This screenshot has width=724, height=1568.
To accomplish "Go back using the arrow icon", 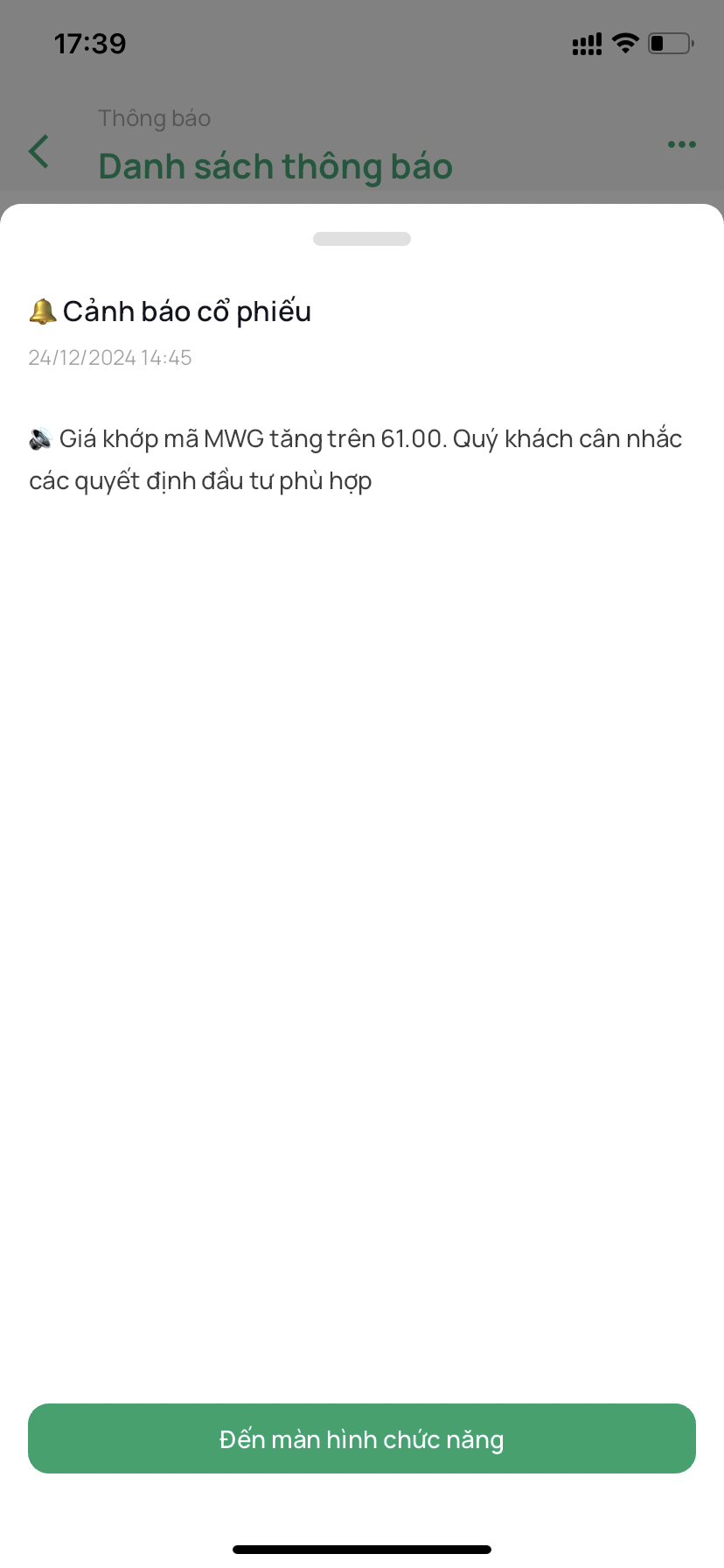I will [39, 151].
